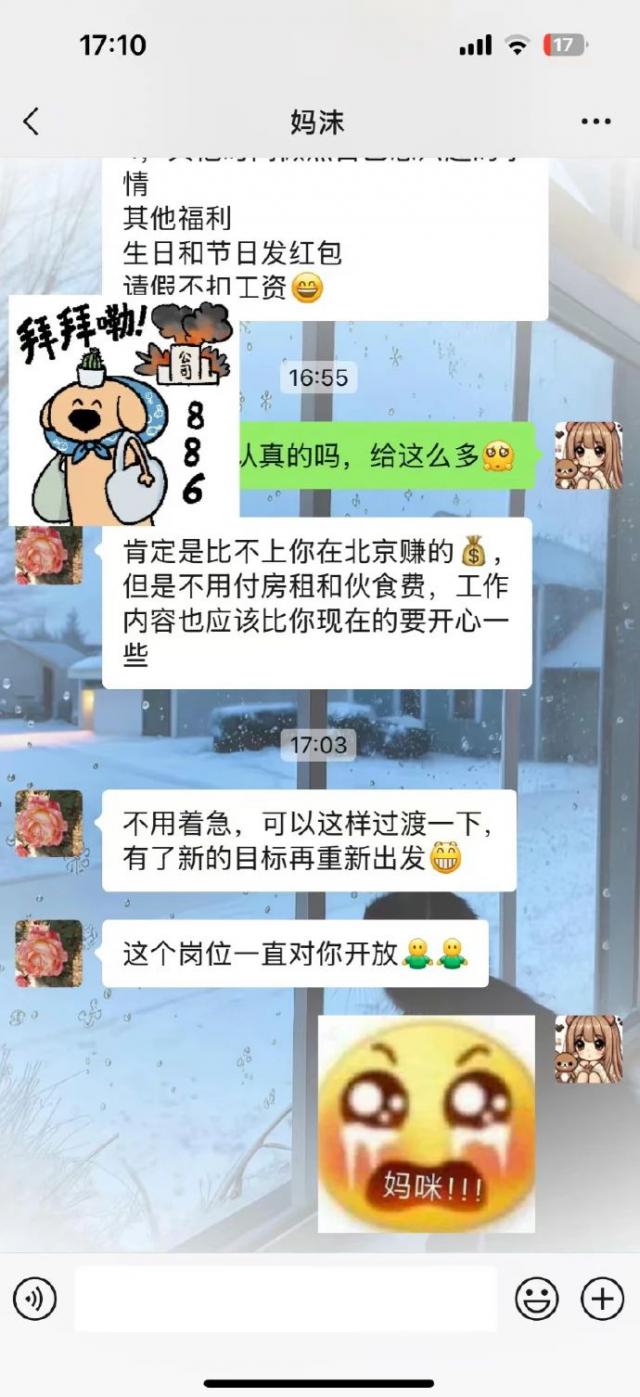View the crying 妈咪!!! sticker
Image resolution: width=640 pixels, height=1397 pixels.
coord(426,1123)
